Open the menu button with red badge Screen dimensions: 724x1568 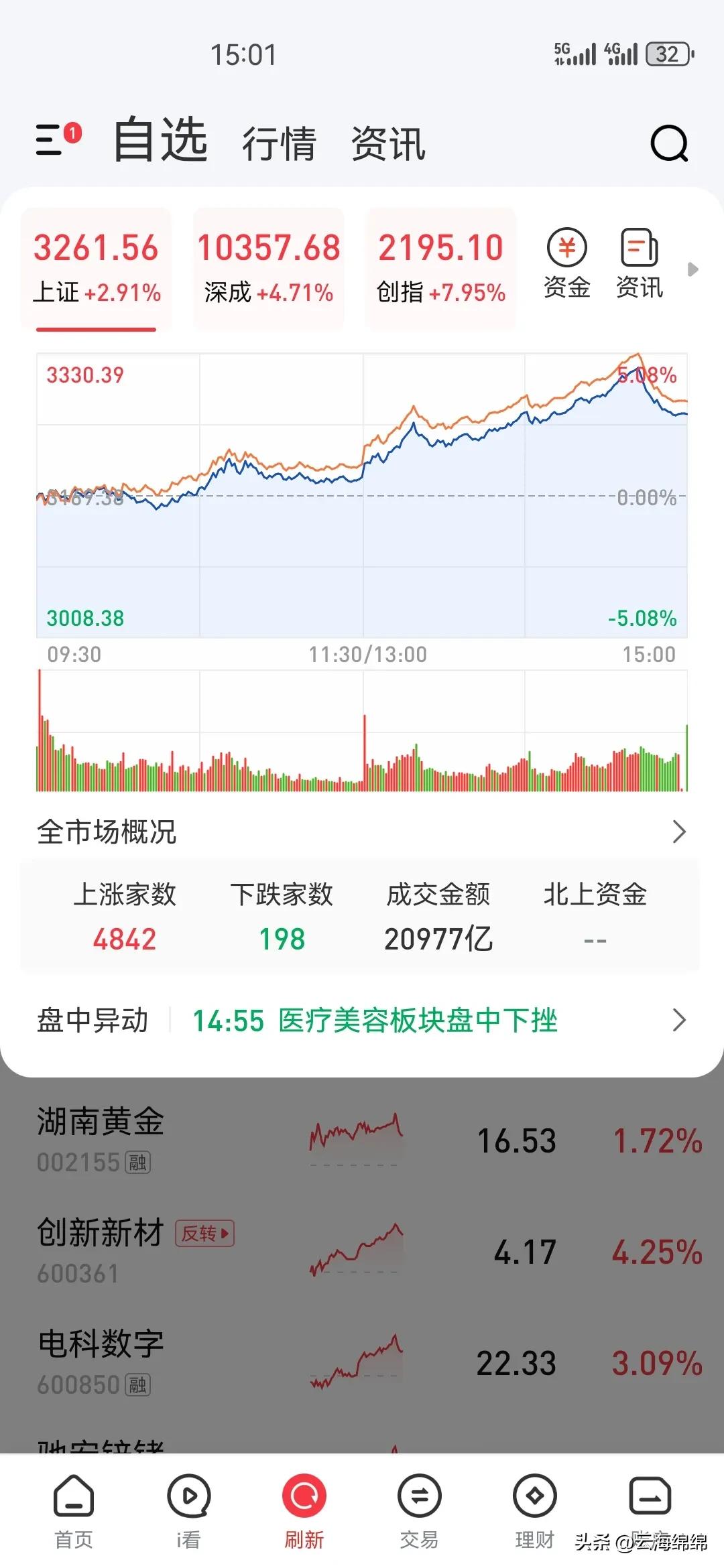tap(58, 139)
